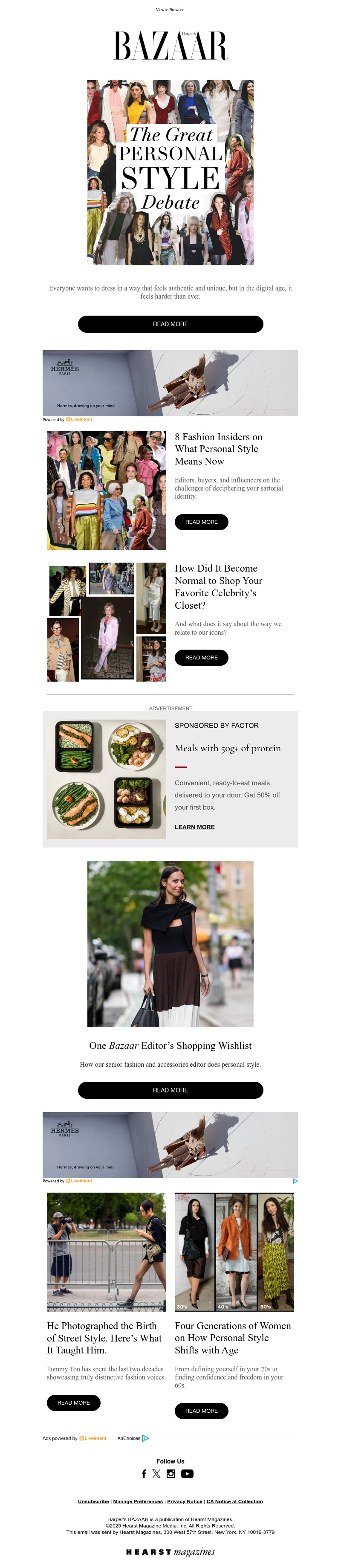This screenshot has height=1568, width=341.
Task: Open the Hermès banner ad below the first article
Action: pyautogui.click(x=170, y=383)
